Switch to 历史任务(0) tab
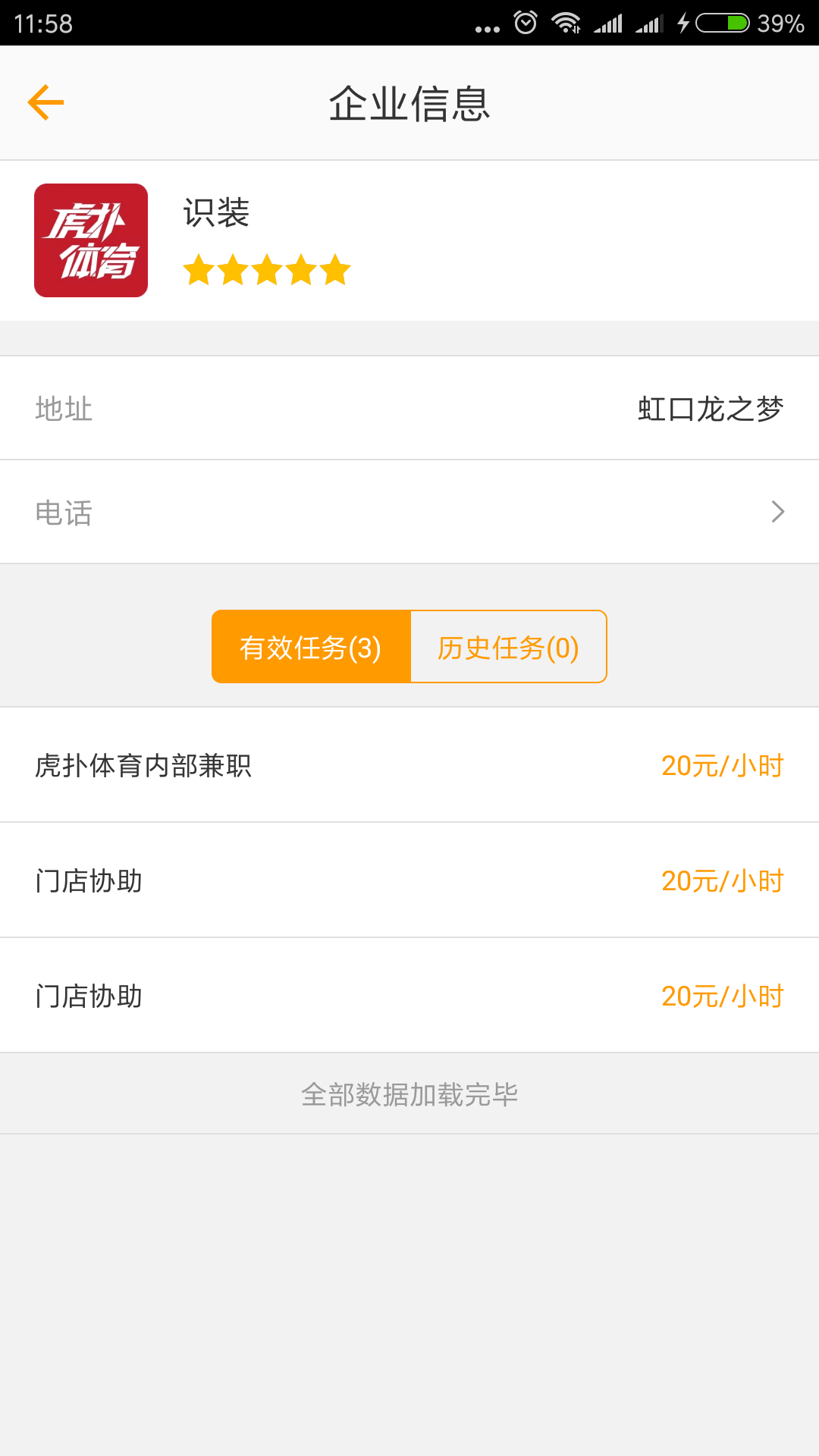 point(508,647)
